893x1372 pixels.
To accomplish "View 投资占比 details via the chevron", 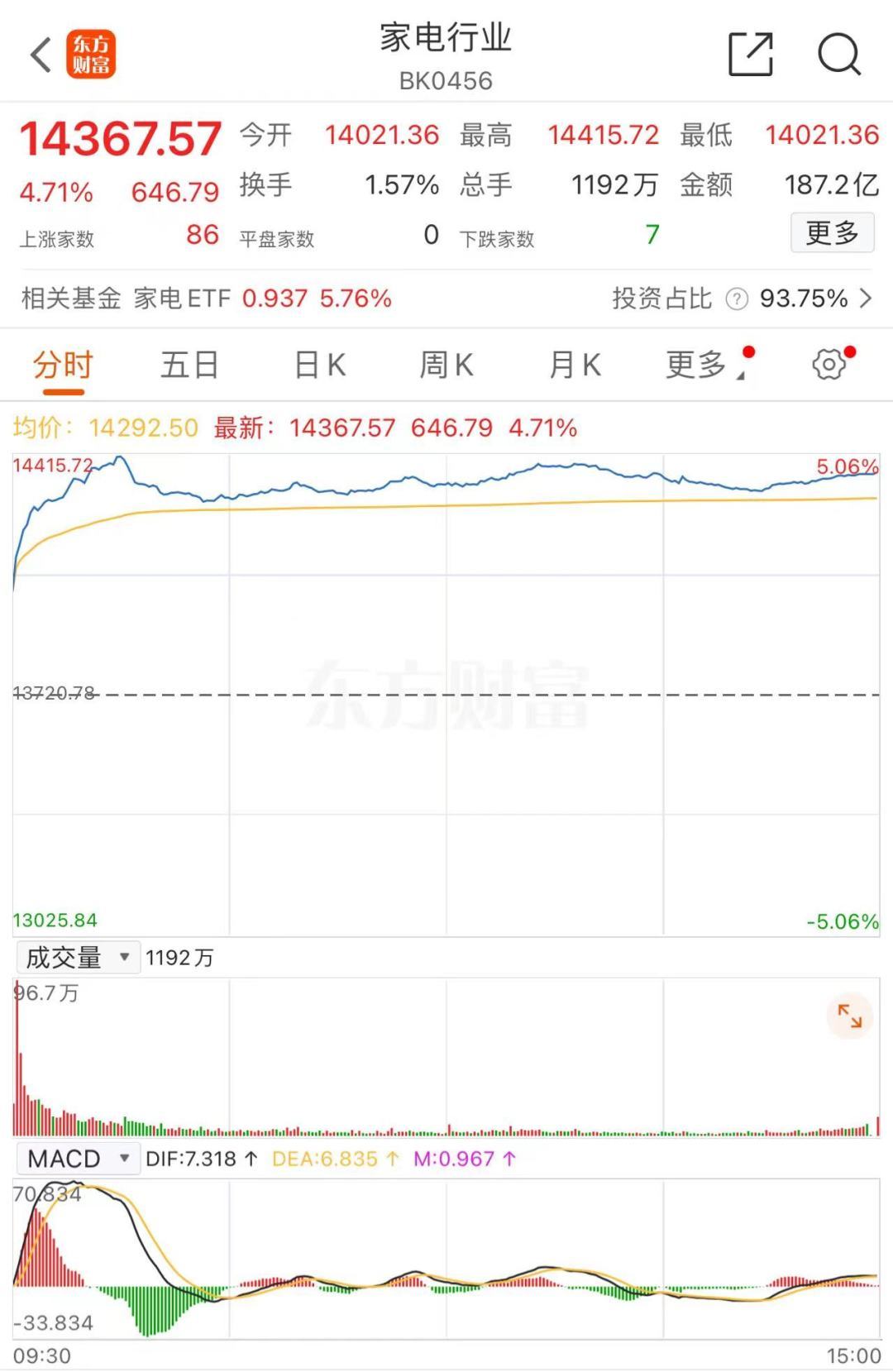I will tap(866, 299).
